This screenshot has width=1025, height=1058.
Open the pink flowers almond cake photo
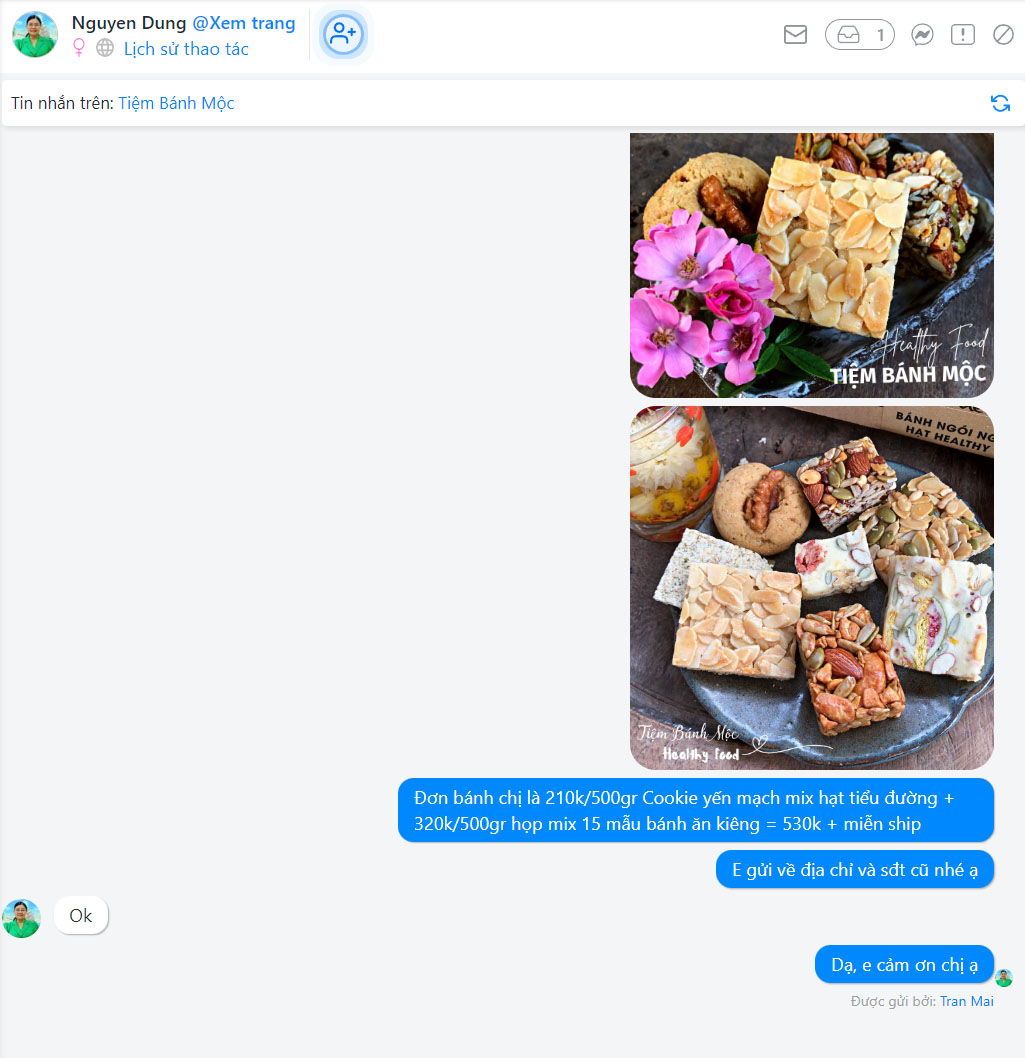(811, 264)
